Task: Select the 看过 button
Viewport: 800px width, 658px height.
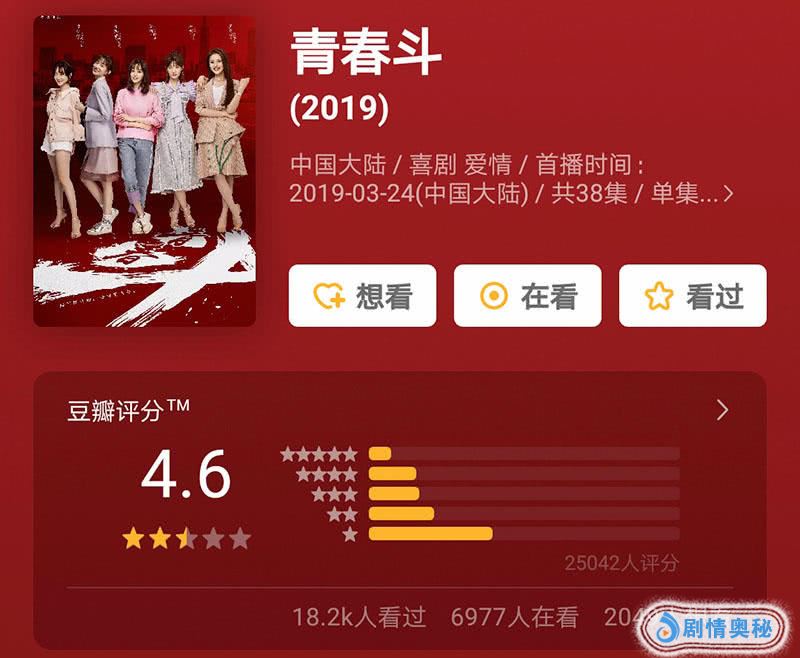Action: click(x=692, y=296)
